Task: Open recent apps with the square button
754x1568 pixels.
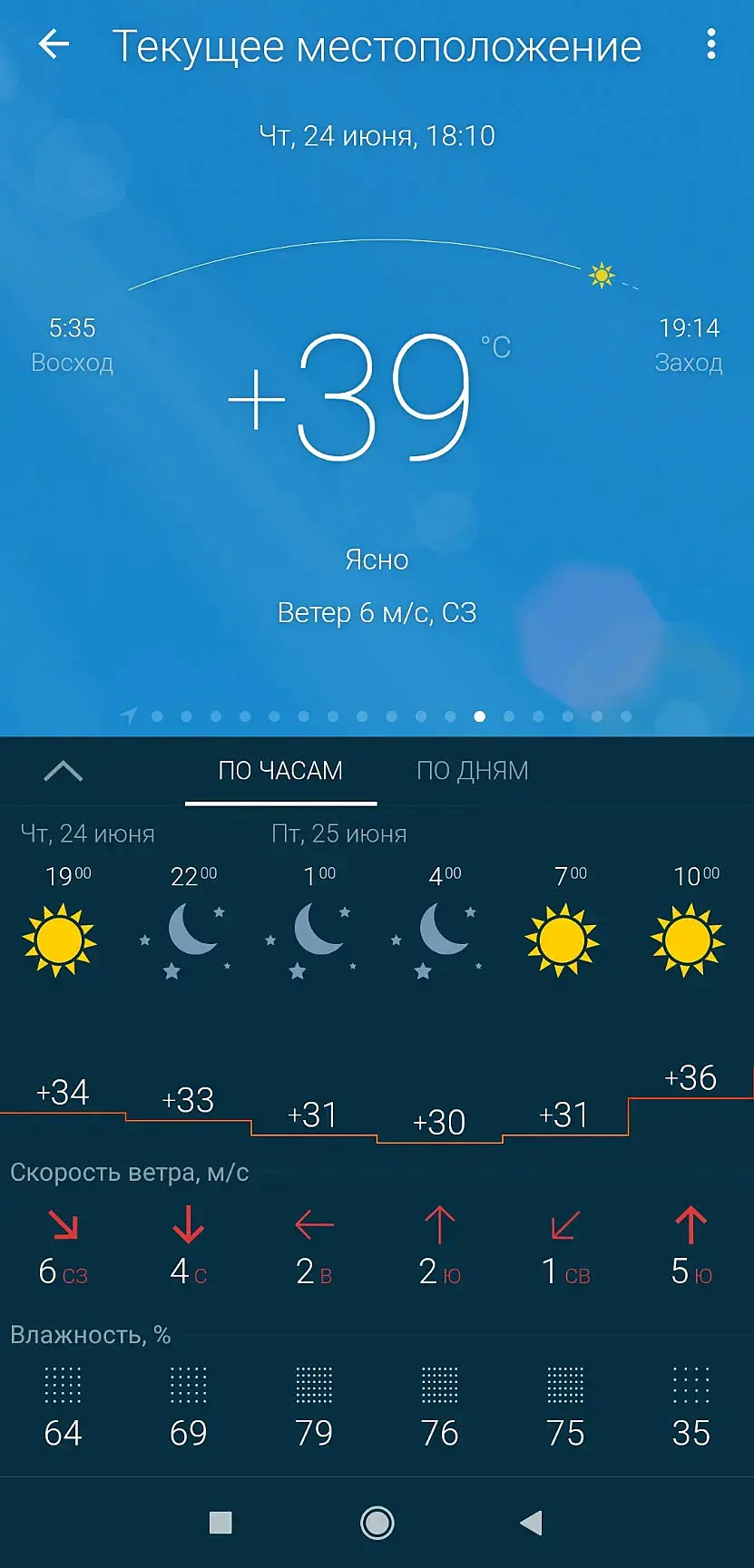Action: (220, 1523)
